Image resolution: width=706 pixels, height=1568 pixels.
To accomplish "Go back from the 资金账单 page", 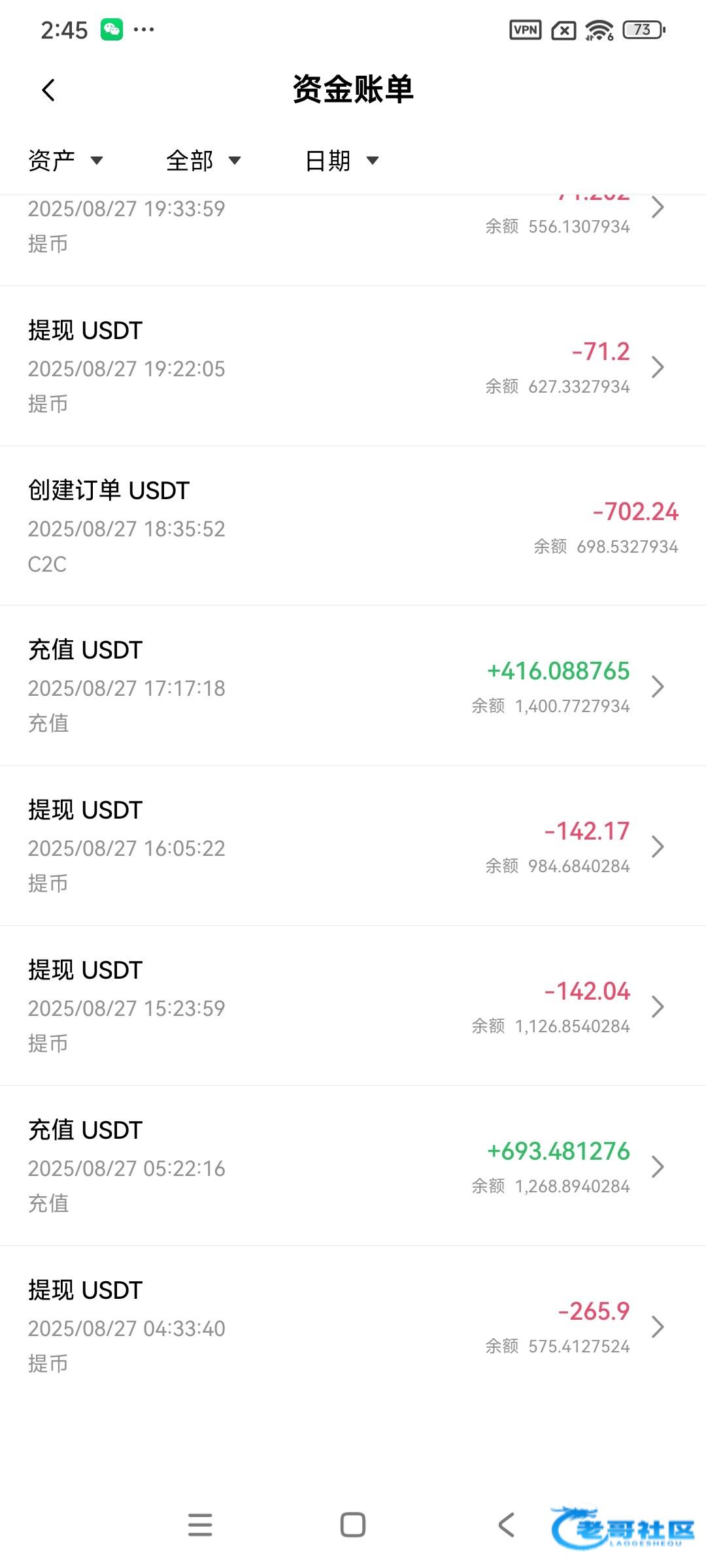I will [48, 90].
